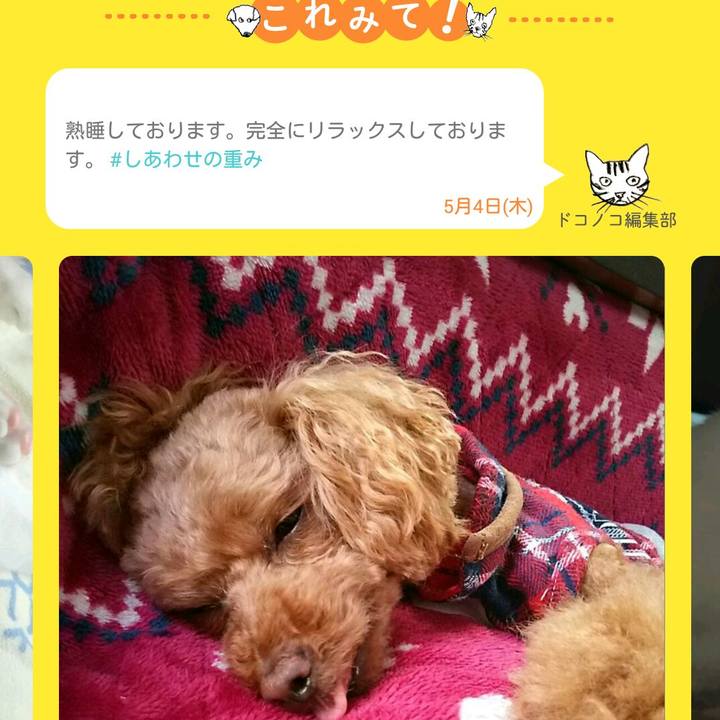Open the #しあわせの重み hashtag link
Image resolution: width=720 pixels, height=720 pixels.
click(x=187, y=160)
